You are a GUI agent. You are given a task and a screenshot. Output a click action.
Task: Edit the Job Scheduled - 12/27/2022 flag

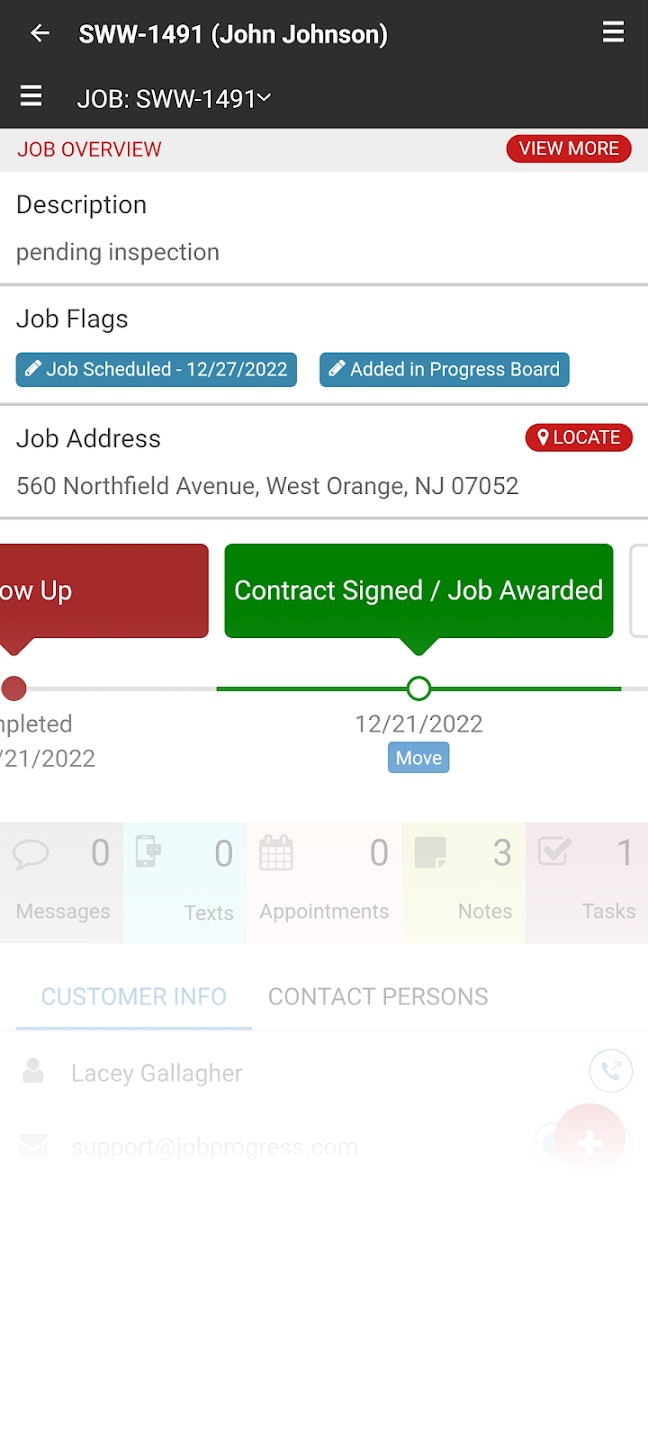[x=156, y=369]
